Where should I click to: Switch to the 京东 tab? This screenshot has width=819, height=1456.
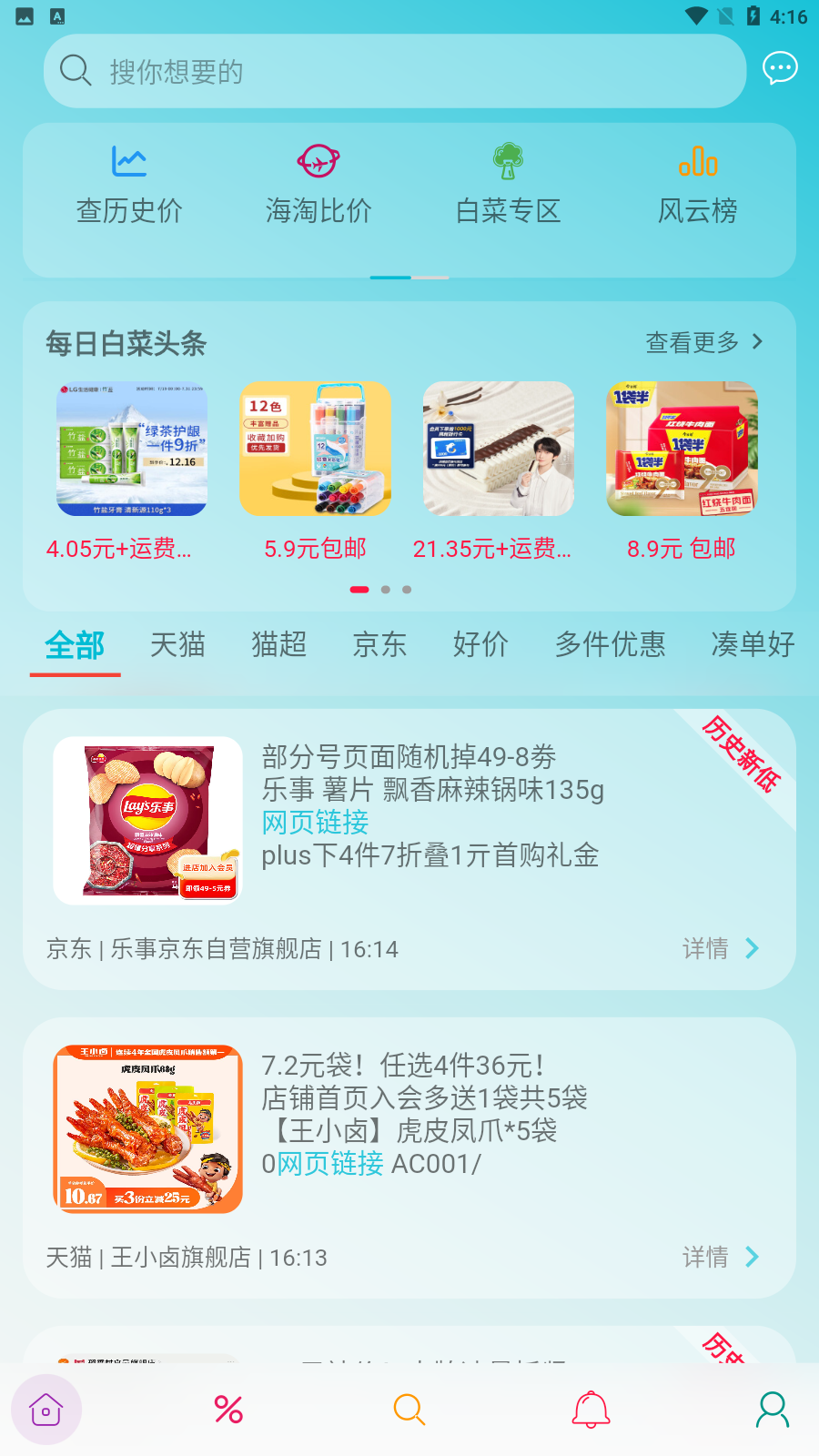[x=379, y=644]
